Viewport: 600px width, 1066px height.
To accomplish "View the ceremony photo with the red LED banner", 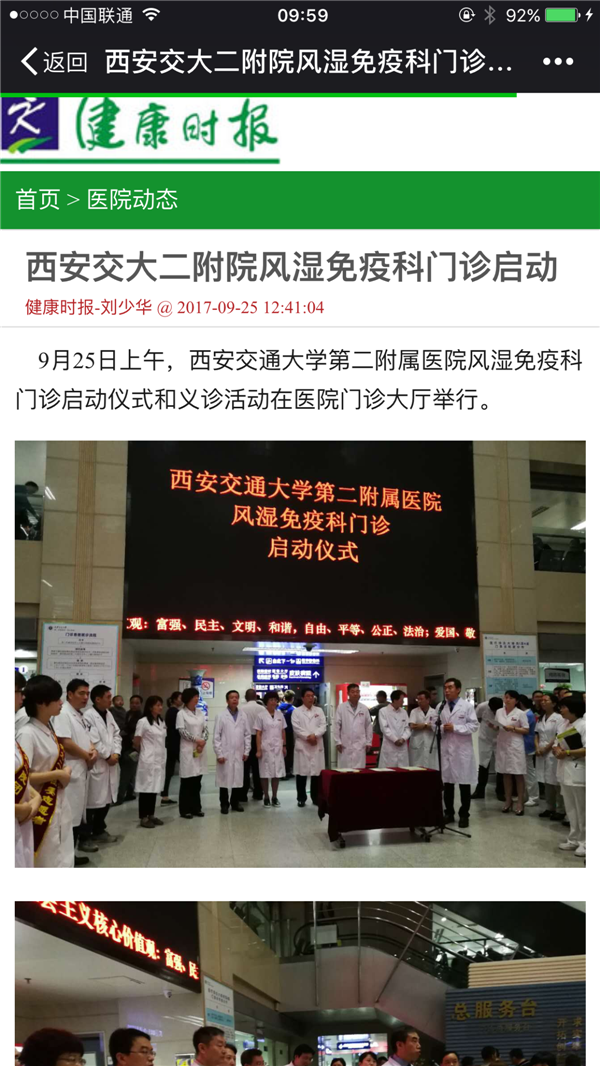I will pyautogui.click(x=300, y=654).
